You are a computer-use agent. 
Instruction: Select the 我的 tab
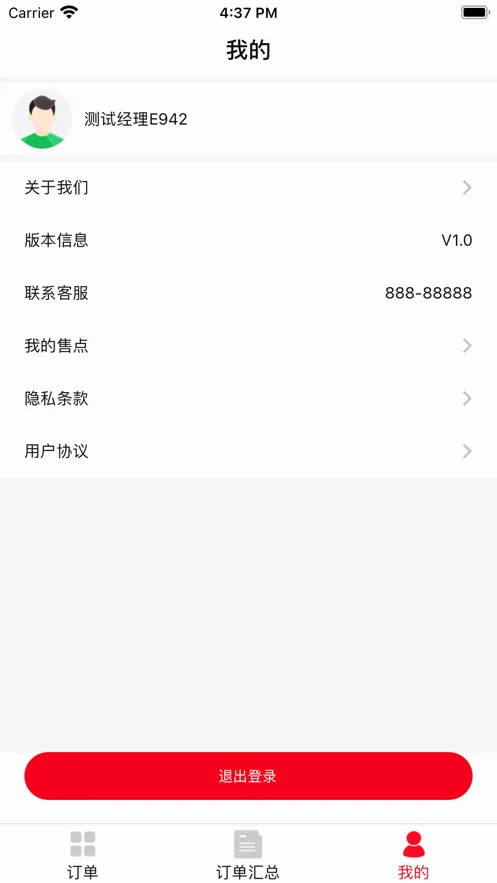click(x=414, y=854)
